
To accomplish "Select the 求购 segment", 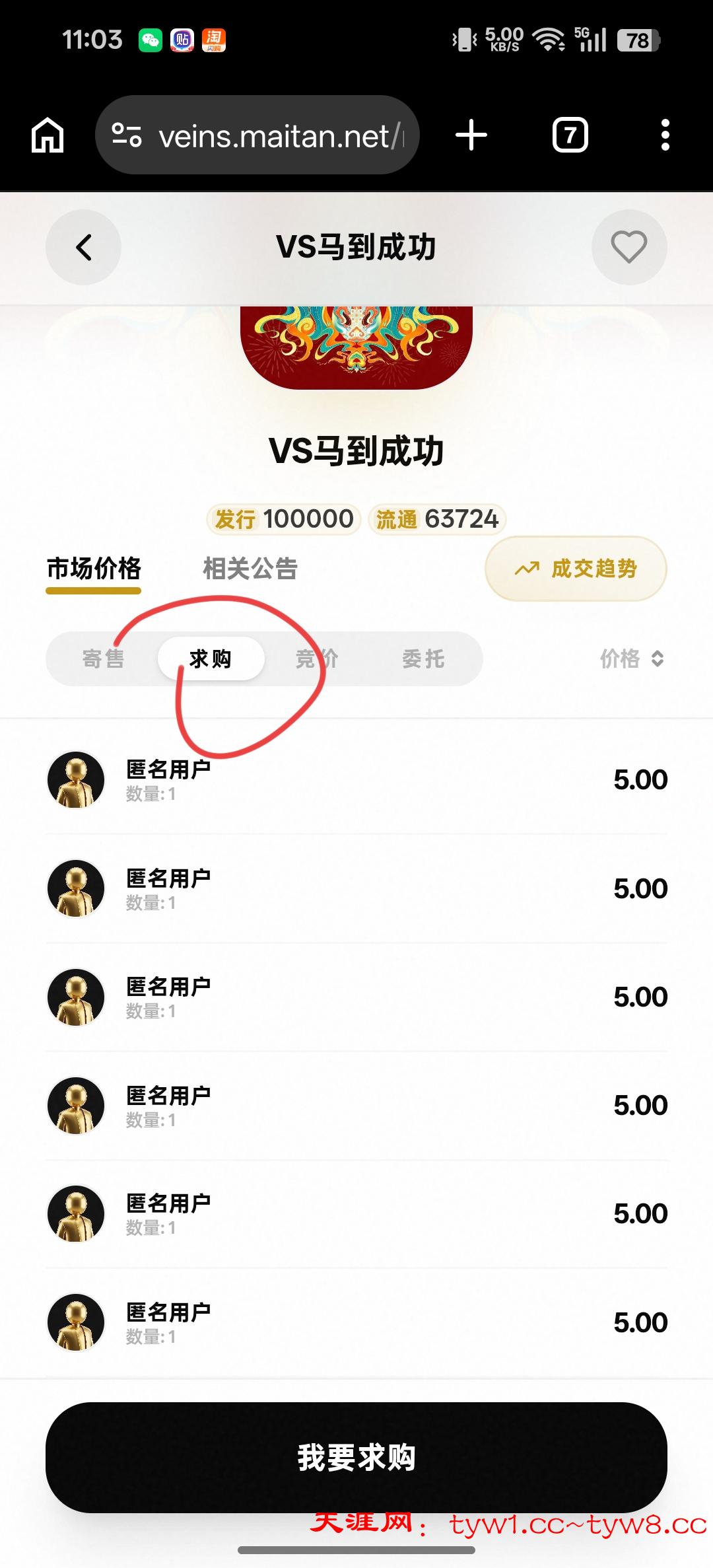I will point(211,659).
